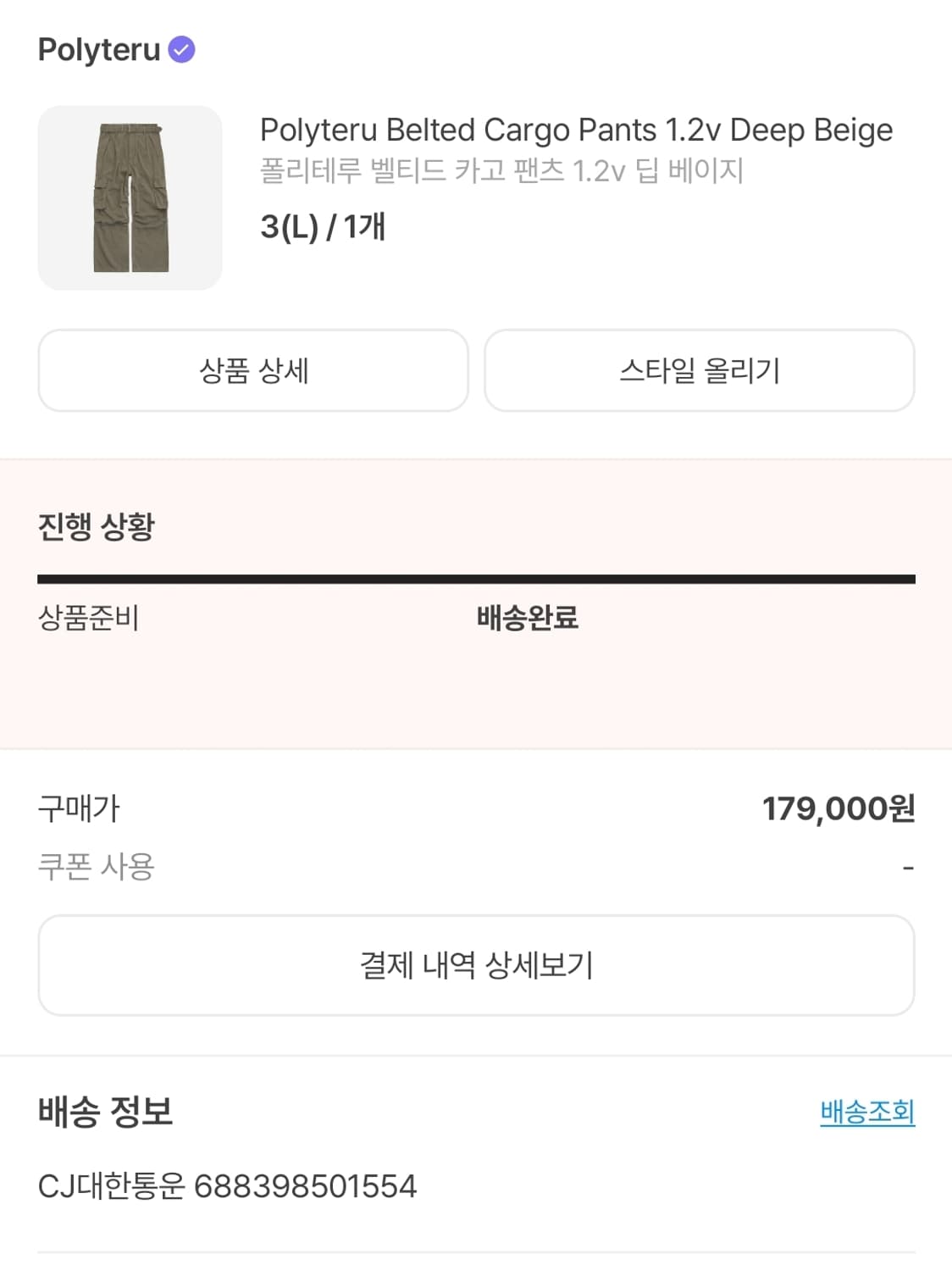The image size is (952, 1271).
Task: Tap 스타일 올리기 to upload a style
Action: point(700,370)
